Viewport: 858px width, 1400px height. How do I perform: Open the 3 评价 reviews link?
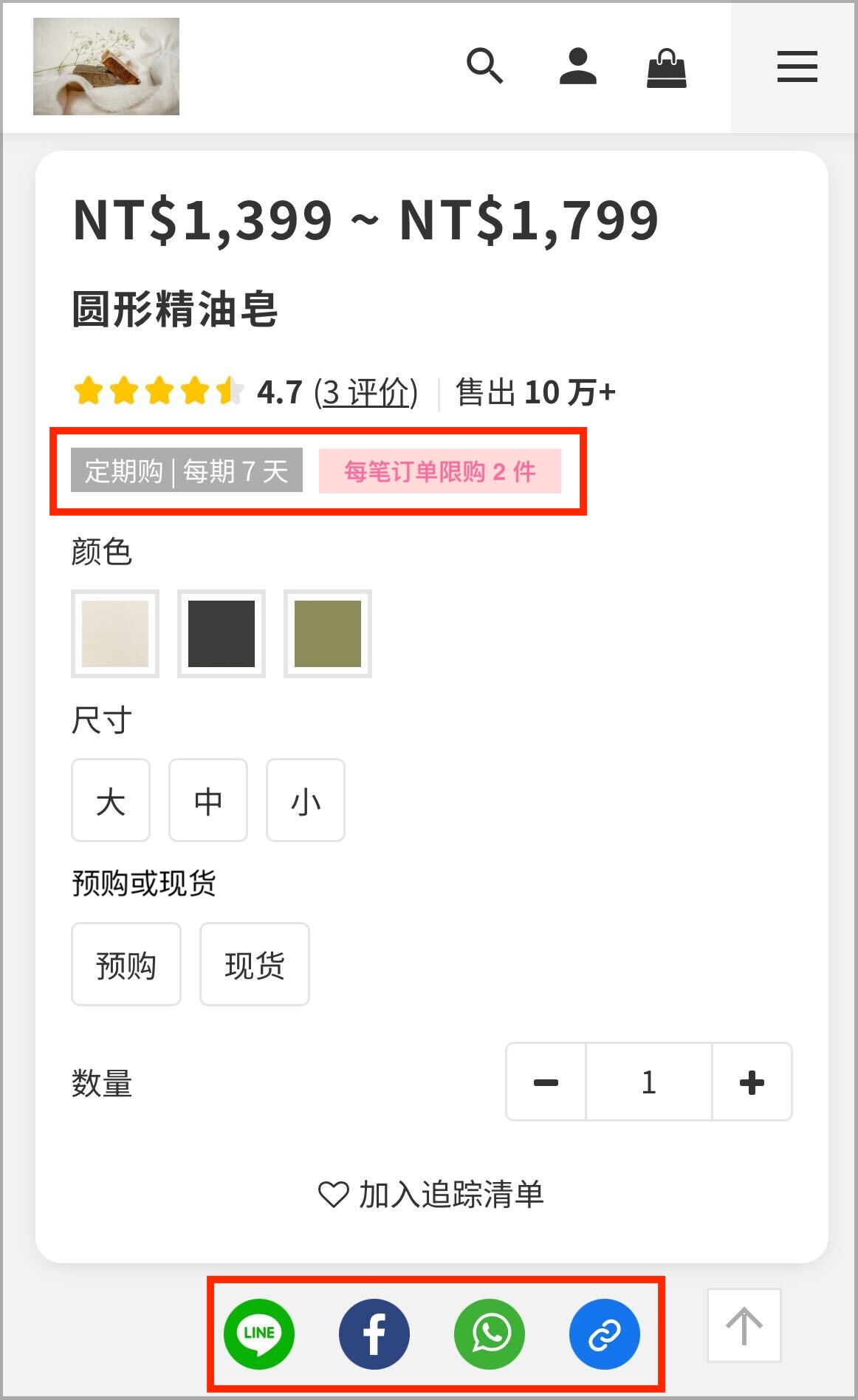point(365,392)
